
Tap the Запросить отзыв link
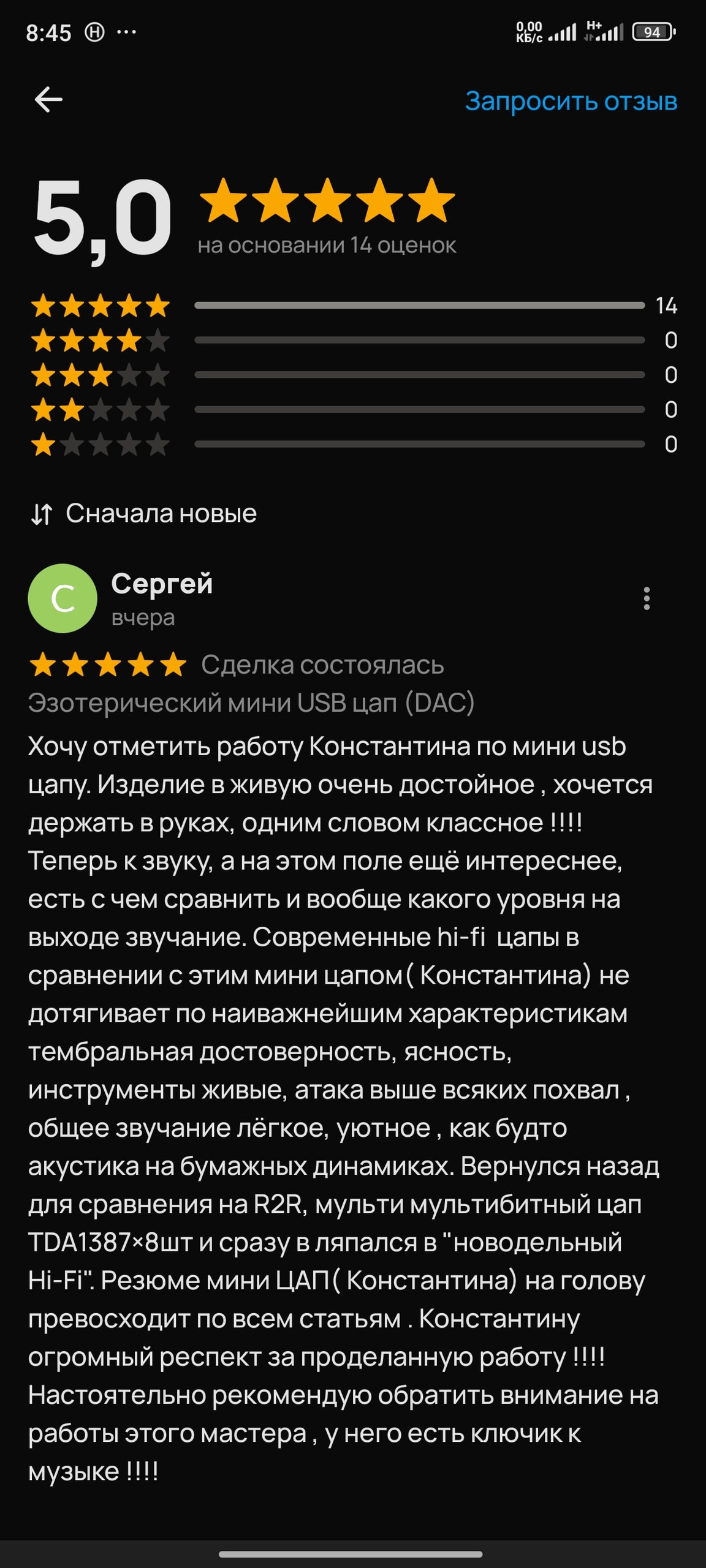[x=571, y=101]
